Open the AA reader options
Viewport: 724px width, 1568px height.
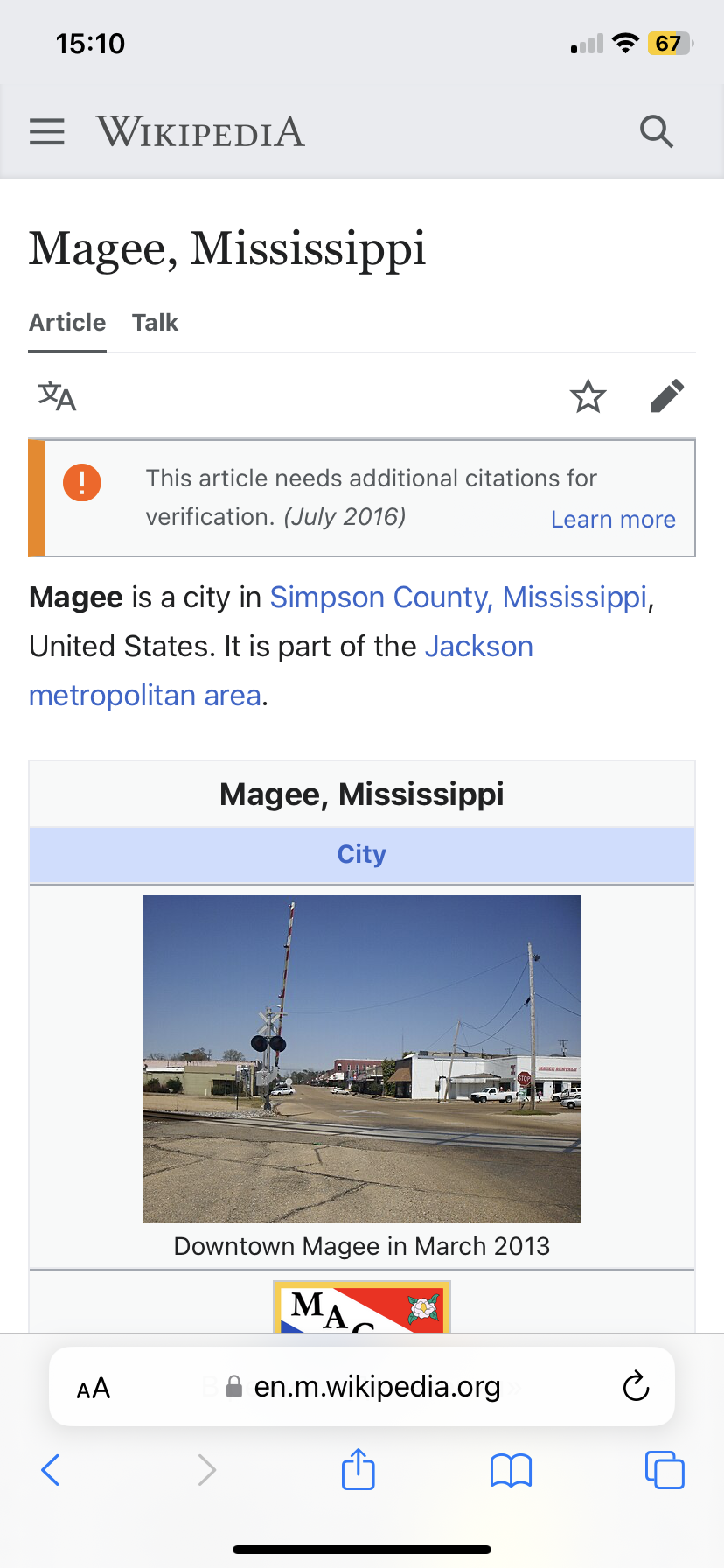[x=94, y=1388]
